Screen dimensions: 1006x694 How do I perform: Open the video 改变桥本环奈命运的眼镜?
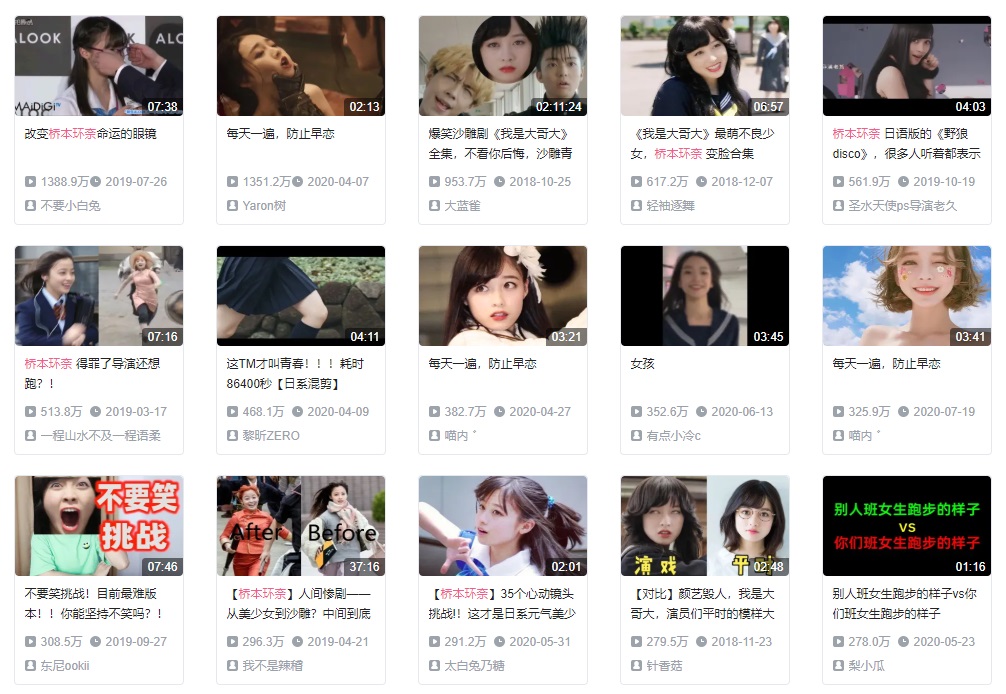coord(98,66)
